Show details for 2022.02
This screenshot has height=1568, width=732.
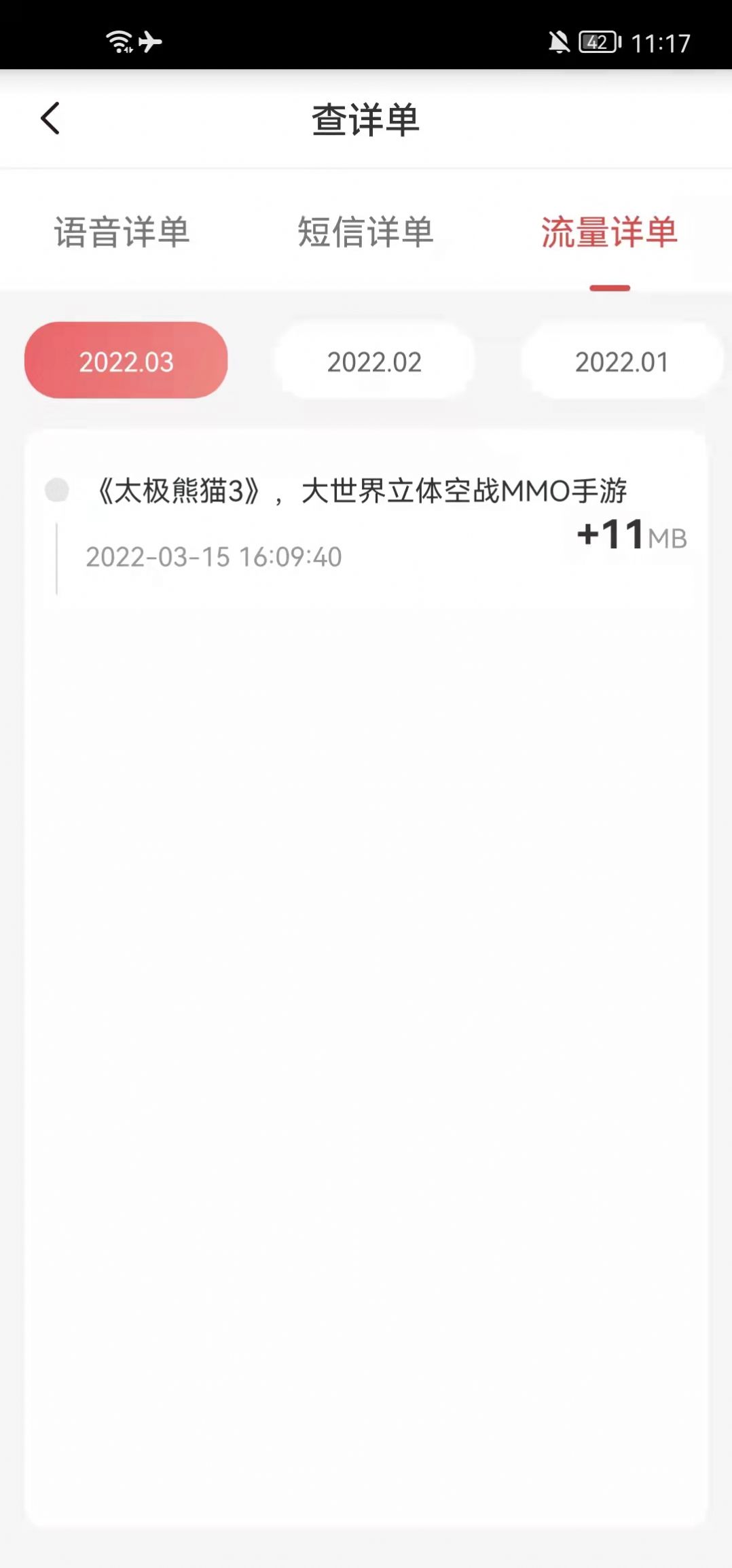pos(374,361)
